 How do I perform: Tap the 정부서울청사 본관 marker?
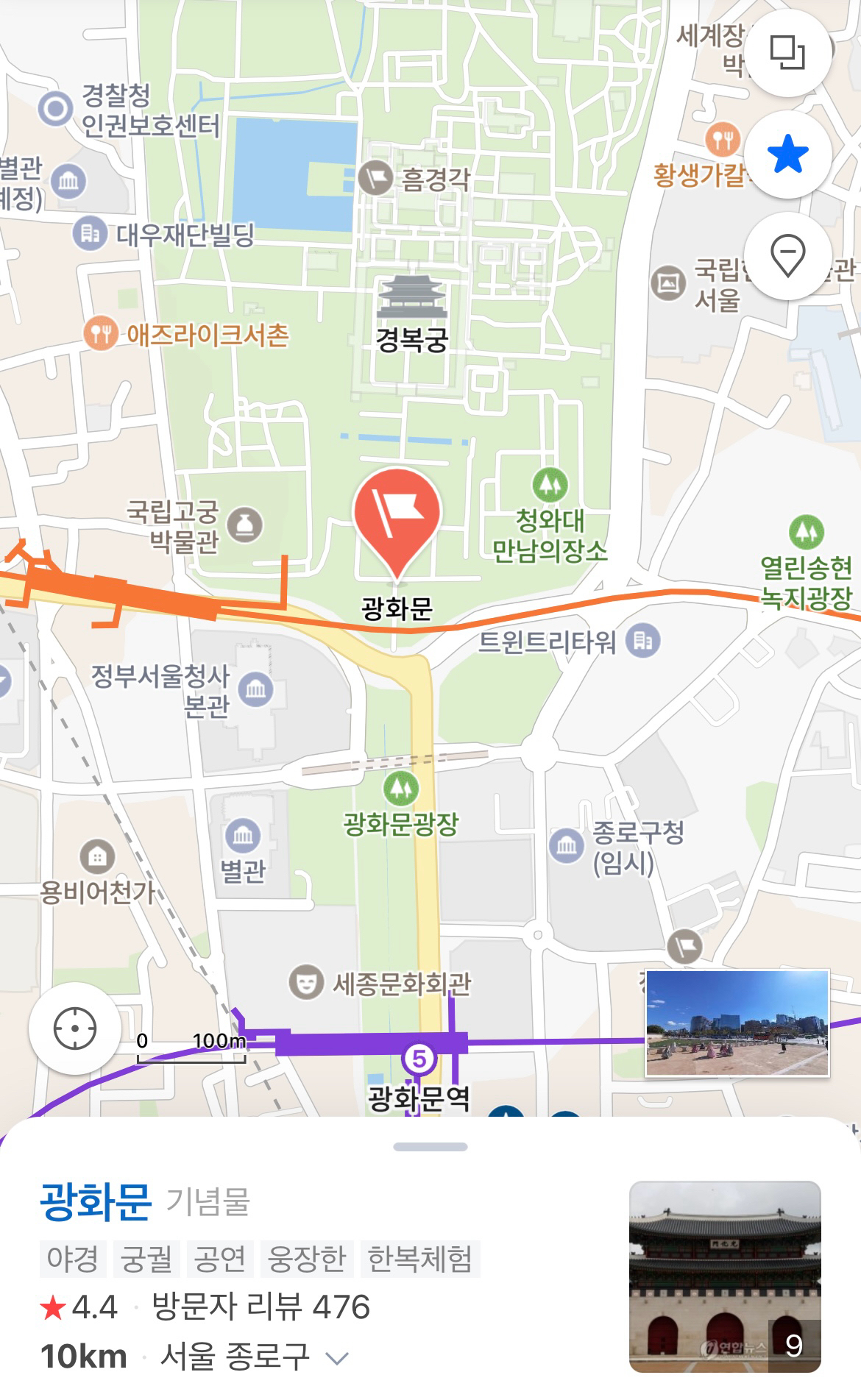tap(255, 689)
